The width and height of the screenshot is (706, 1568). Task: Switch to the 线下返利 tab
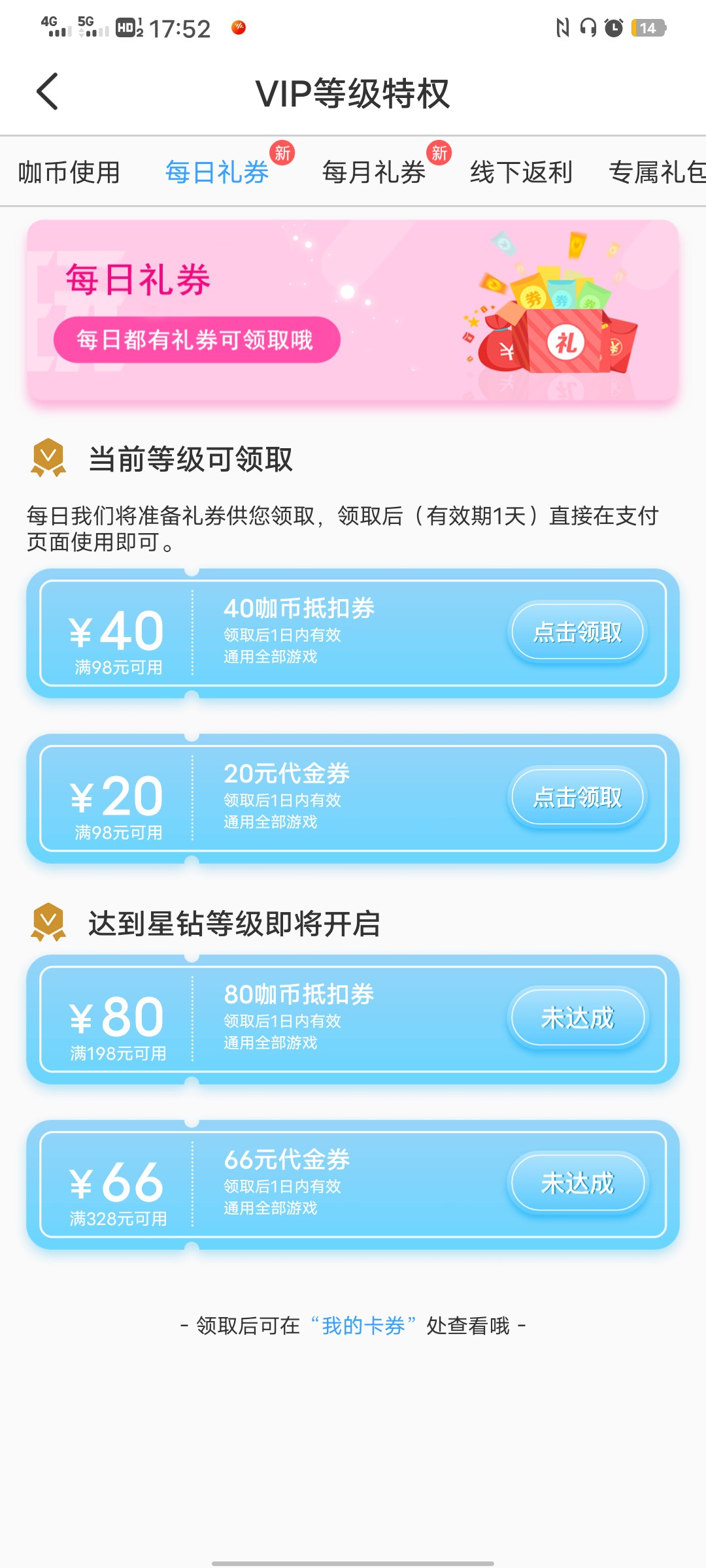coord(521,172)
